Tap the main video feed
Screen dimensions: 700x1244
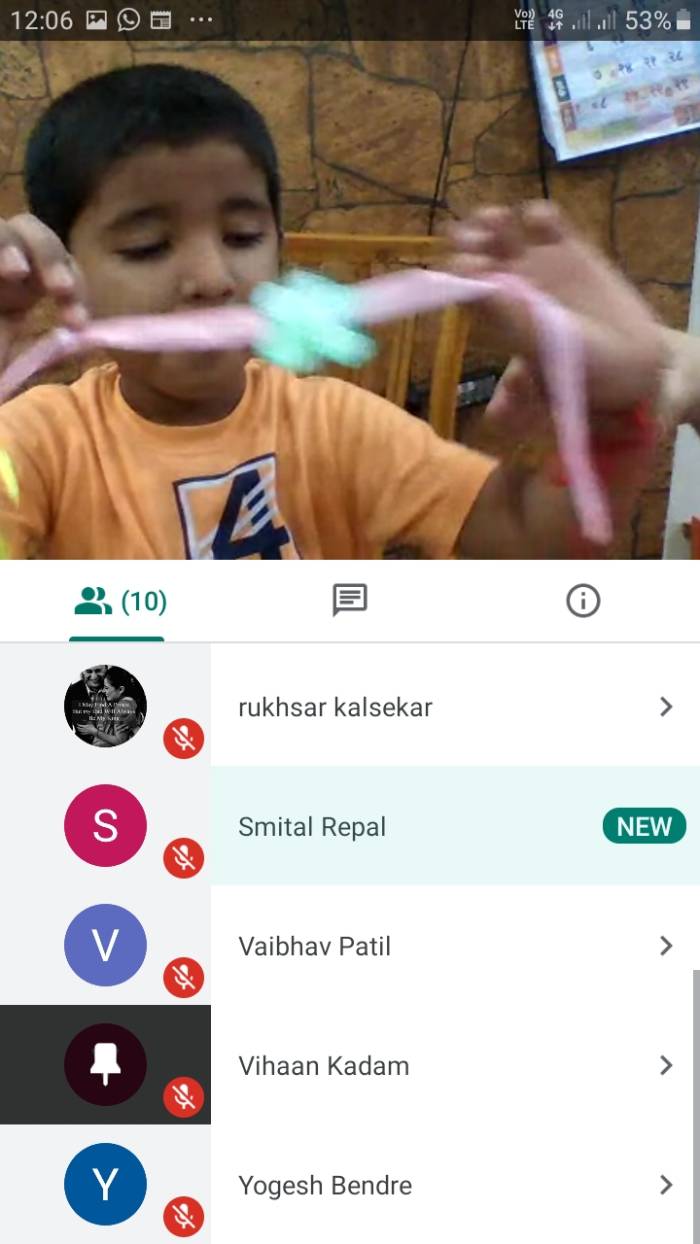click(x=350, y=300)
